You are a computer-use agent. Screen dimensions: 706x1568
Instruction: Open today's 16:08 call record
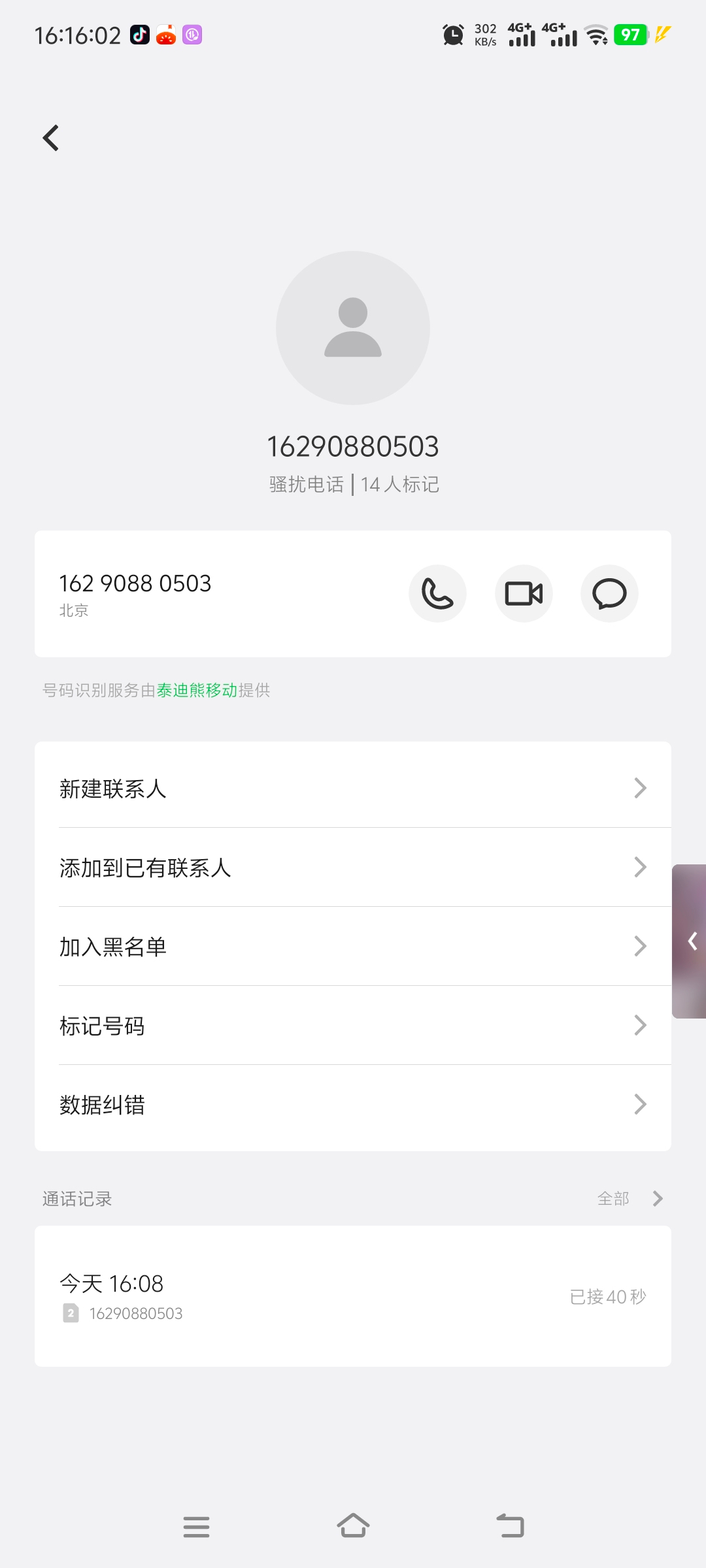tap(353, 1296)
